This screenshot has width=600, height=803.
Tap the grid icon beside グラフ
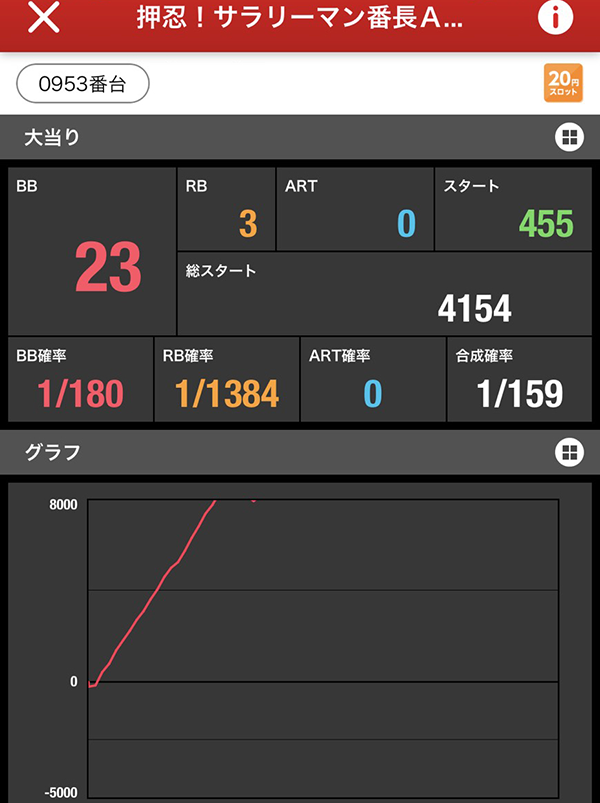coord(568,453)
